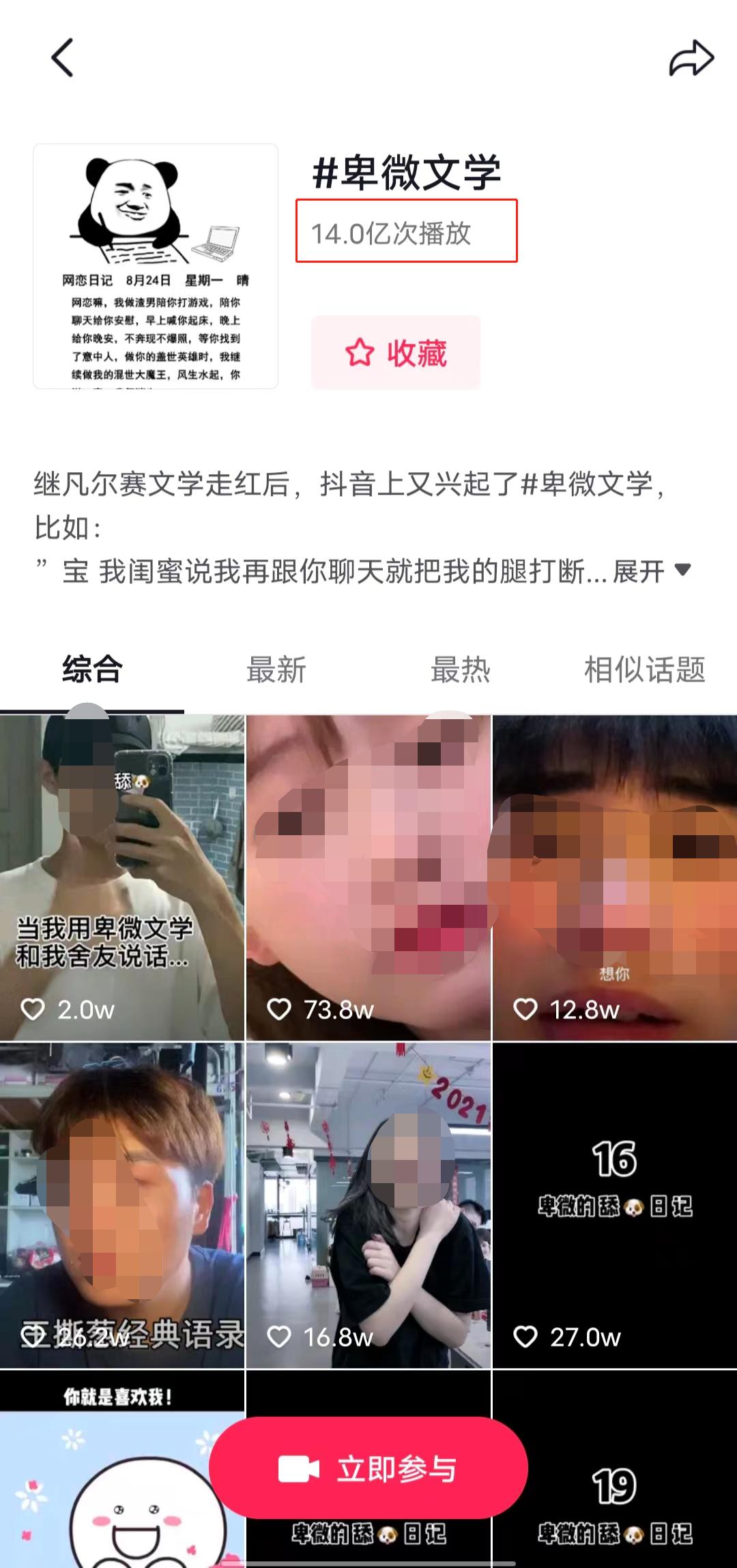The width and height of the screenshot is (737, 1568).
Task: Play the video with 12.8w likes
Action: point(614,877)
